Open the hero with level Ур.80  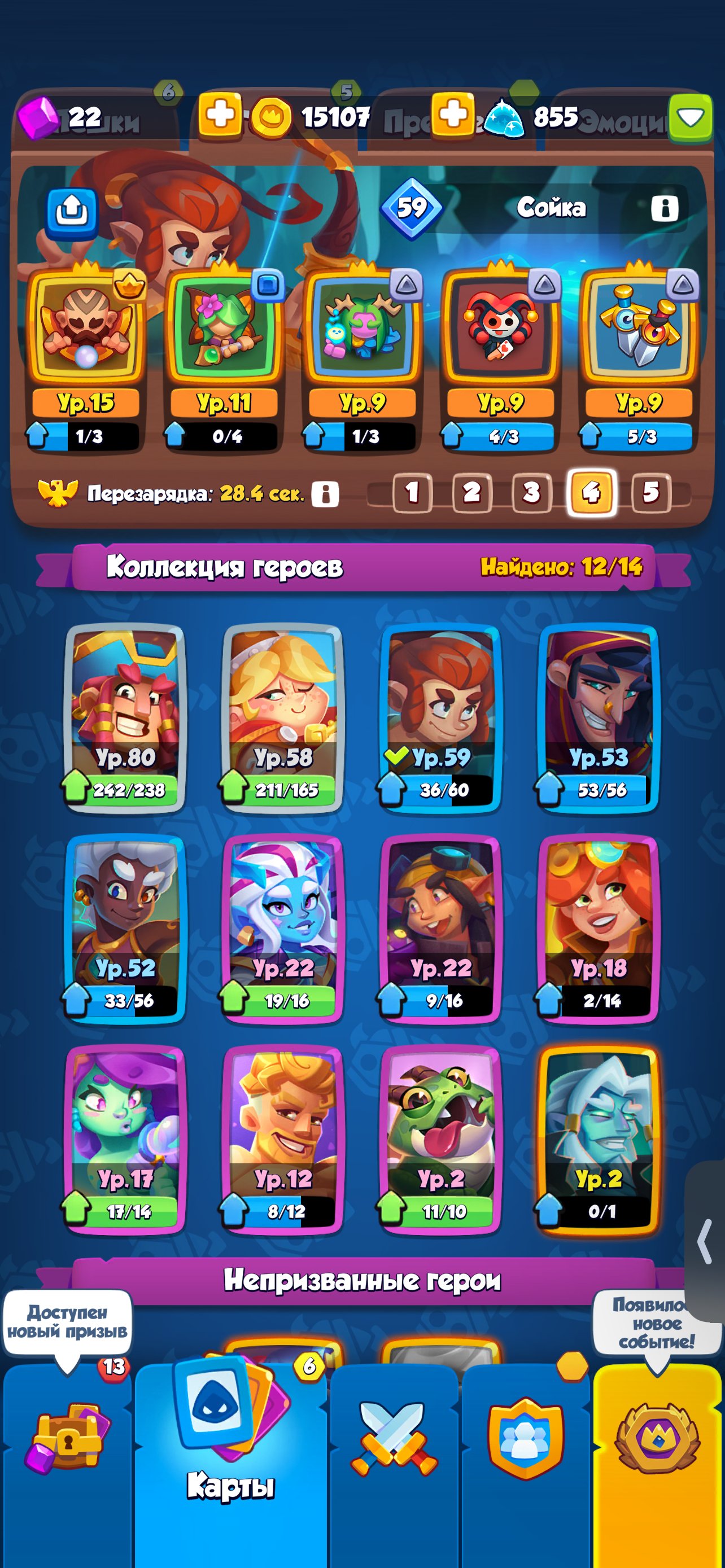pos(125,717)
